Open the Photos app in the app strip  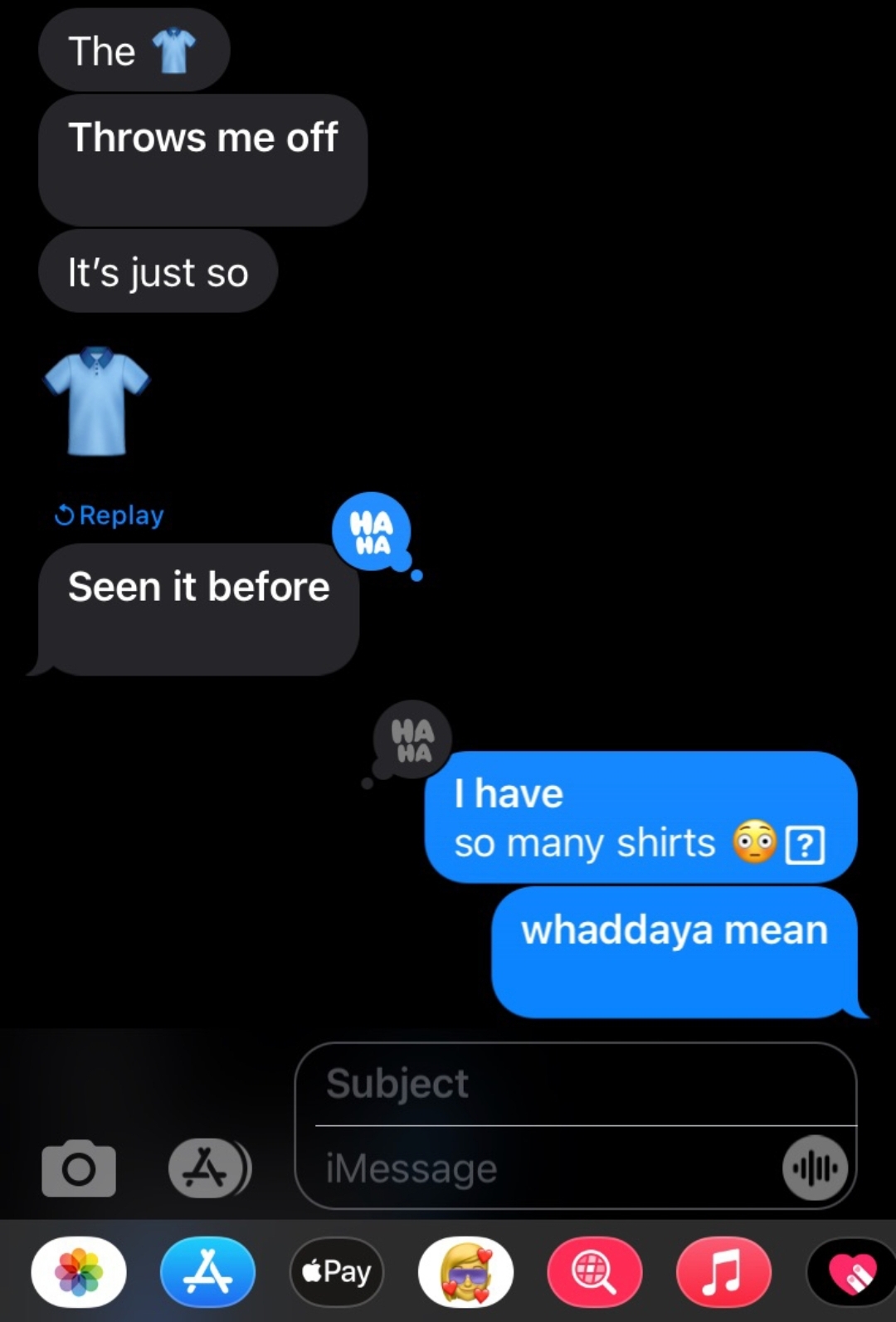pyautogui.click(x=79, y=1271)
